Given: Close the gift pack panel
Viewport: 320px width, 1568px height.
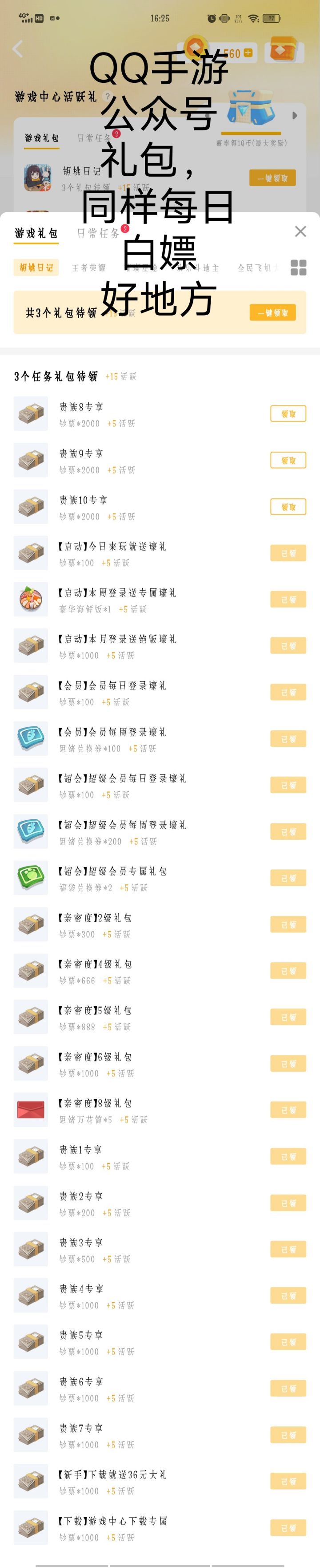Looking at the screenshot, I should pos(300,231).
